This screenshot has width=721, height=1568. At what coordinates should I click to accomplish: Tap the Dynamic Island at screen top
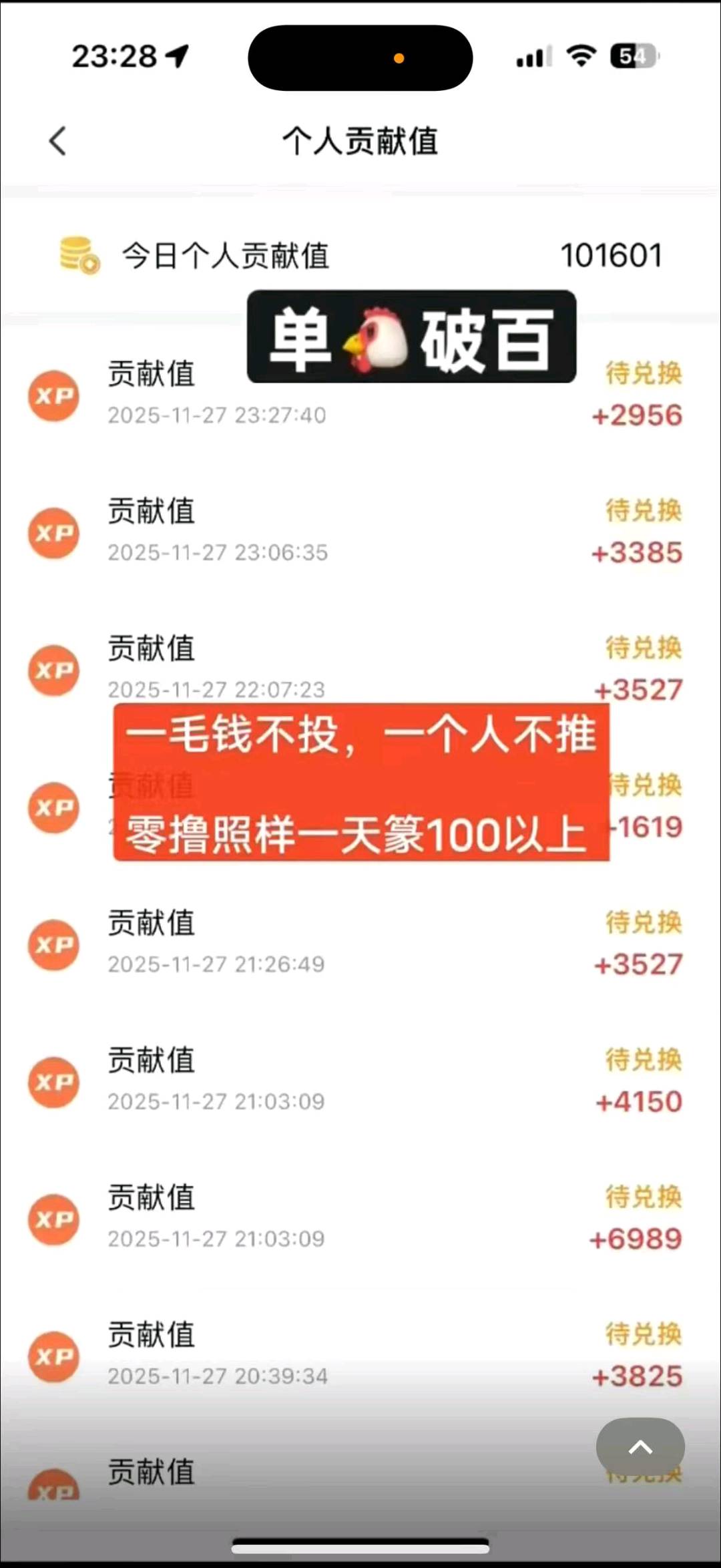[x=360, y=58]
